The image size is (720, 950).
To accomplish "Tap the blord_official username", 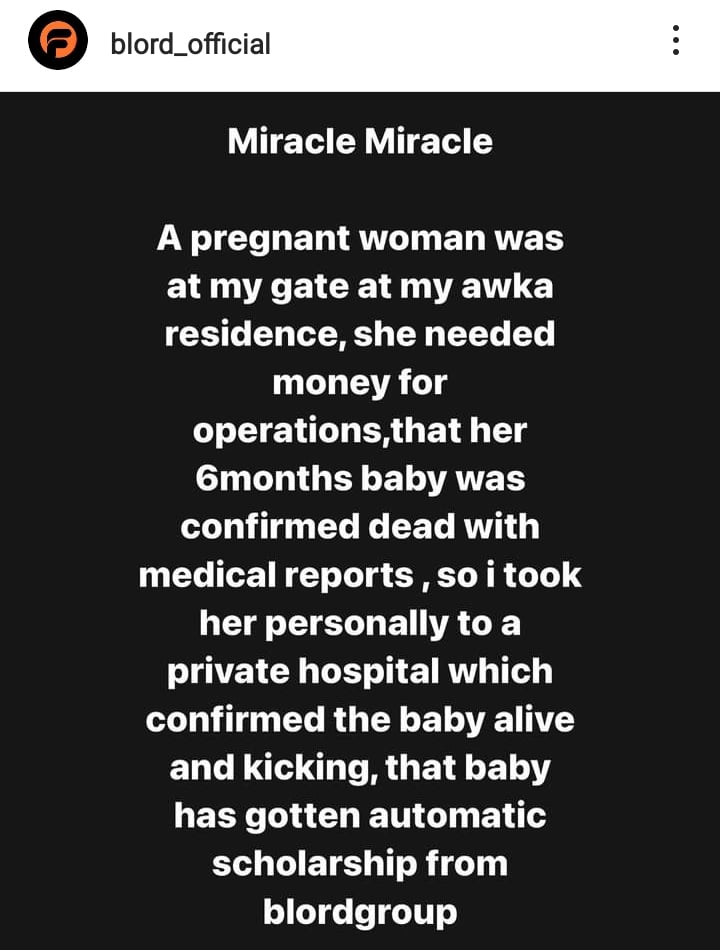I will 191,44.
